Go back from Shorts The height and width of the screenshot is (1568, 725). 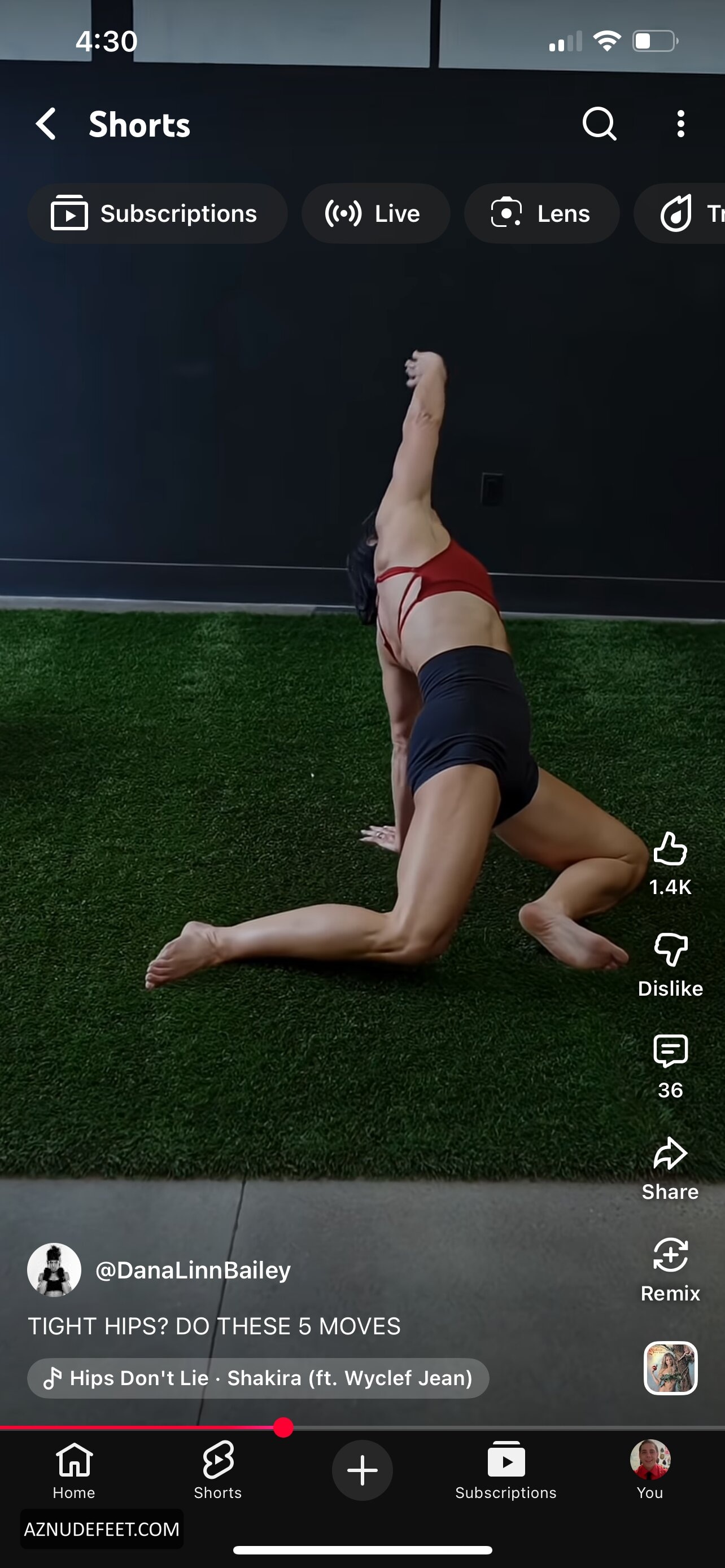pyautogui.click(x=46, y=124)
